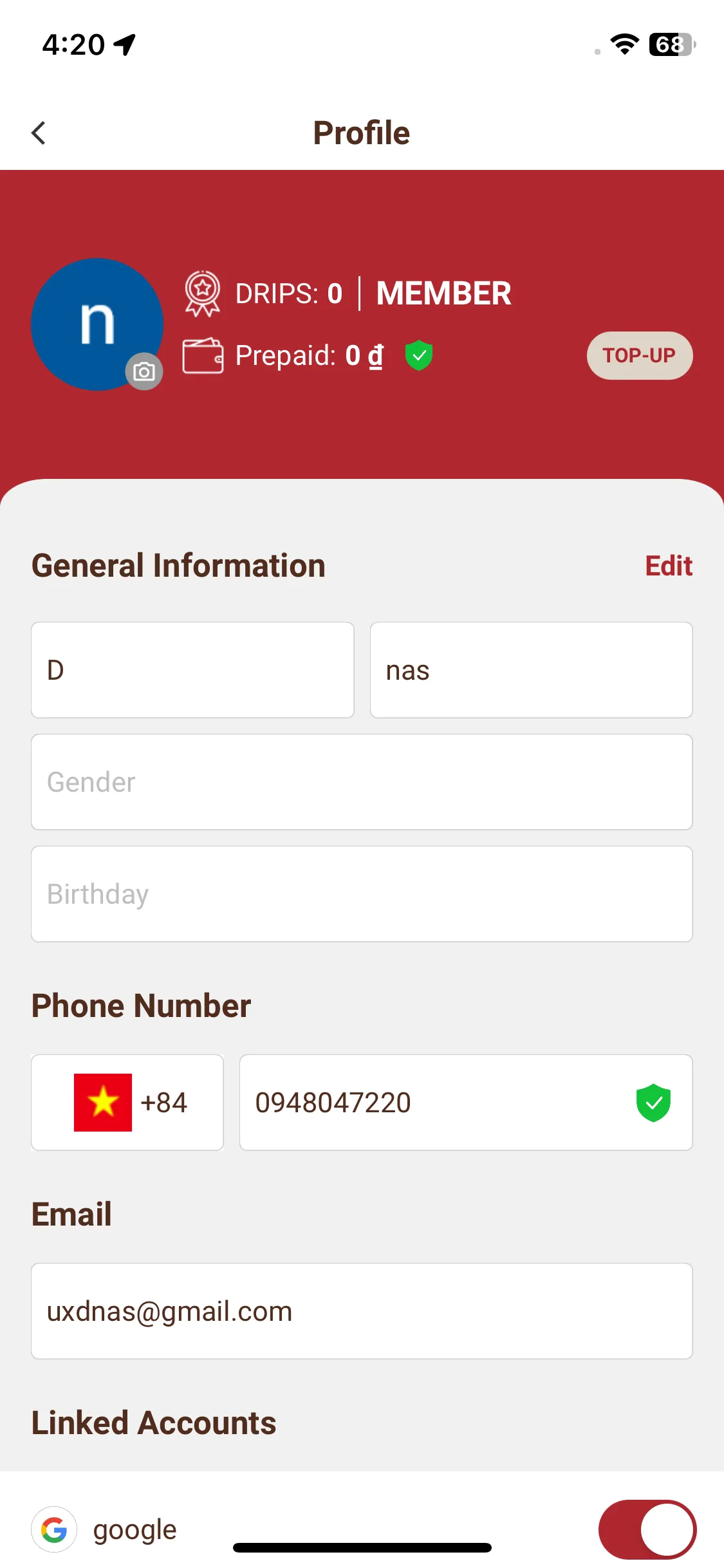Open the Birthday field
This screenshot has width=724, height=1568.
[x=362, y=894]
